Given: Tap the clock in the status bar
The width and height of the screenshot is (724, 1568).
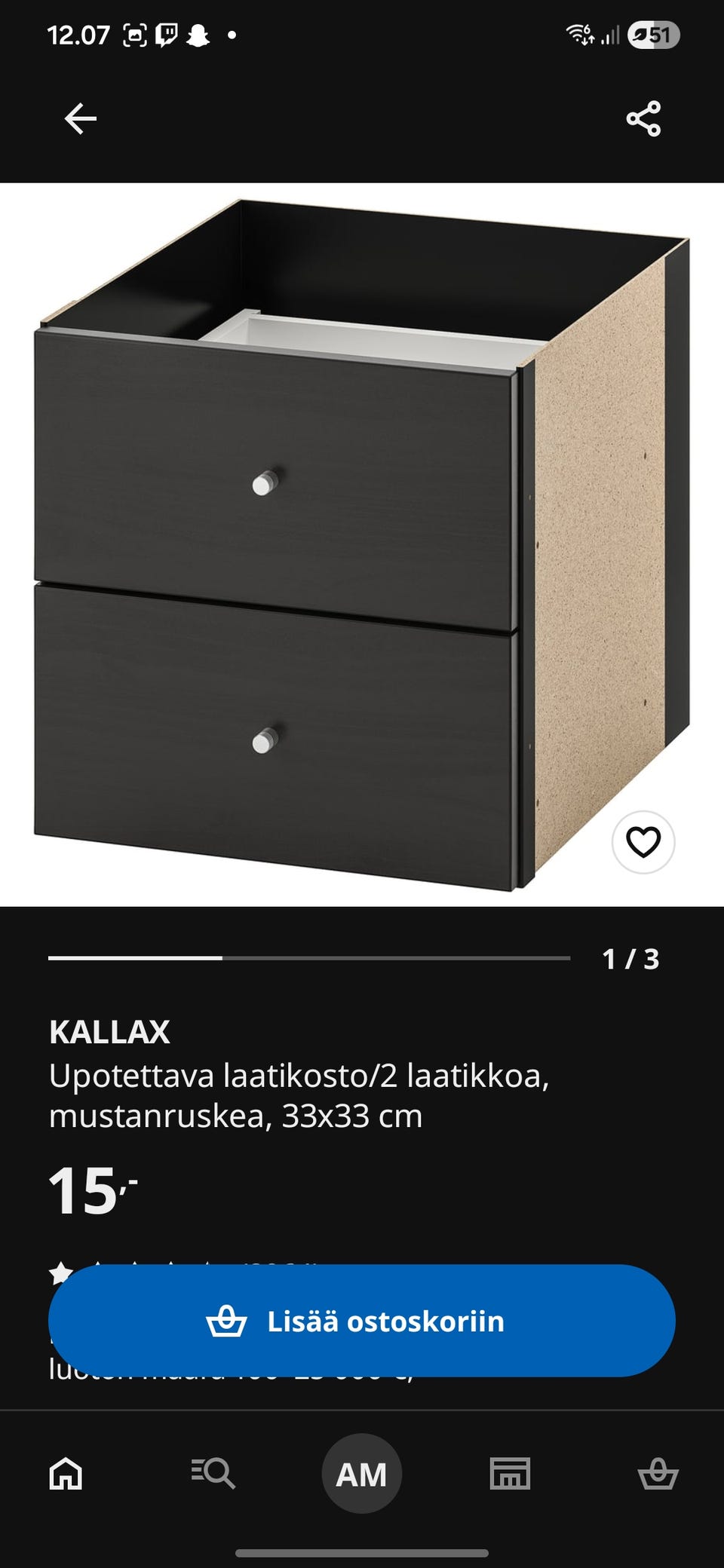Looking at the screenshot, I should 78,33.
